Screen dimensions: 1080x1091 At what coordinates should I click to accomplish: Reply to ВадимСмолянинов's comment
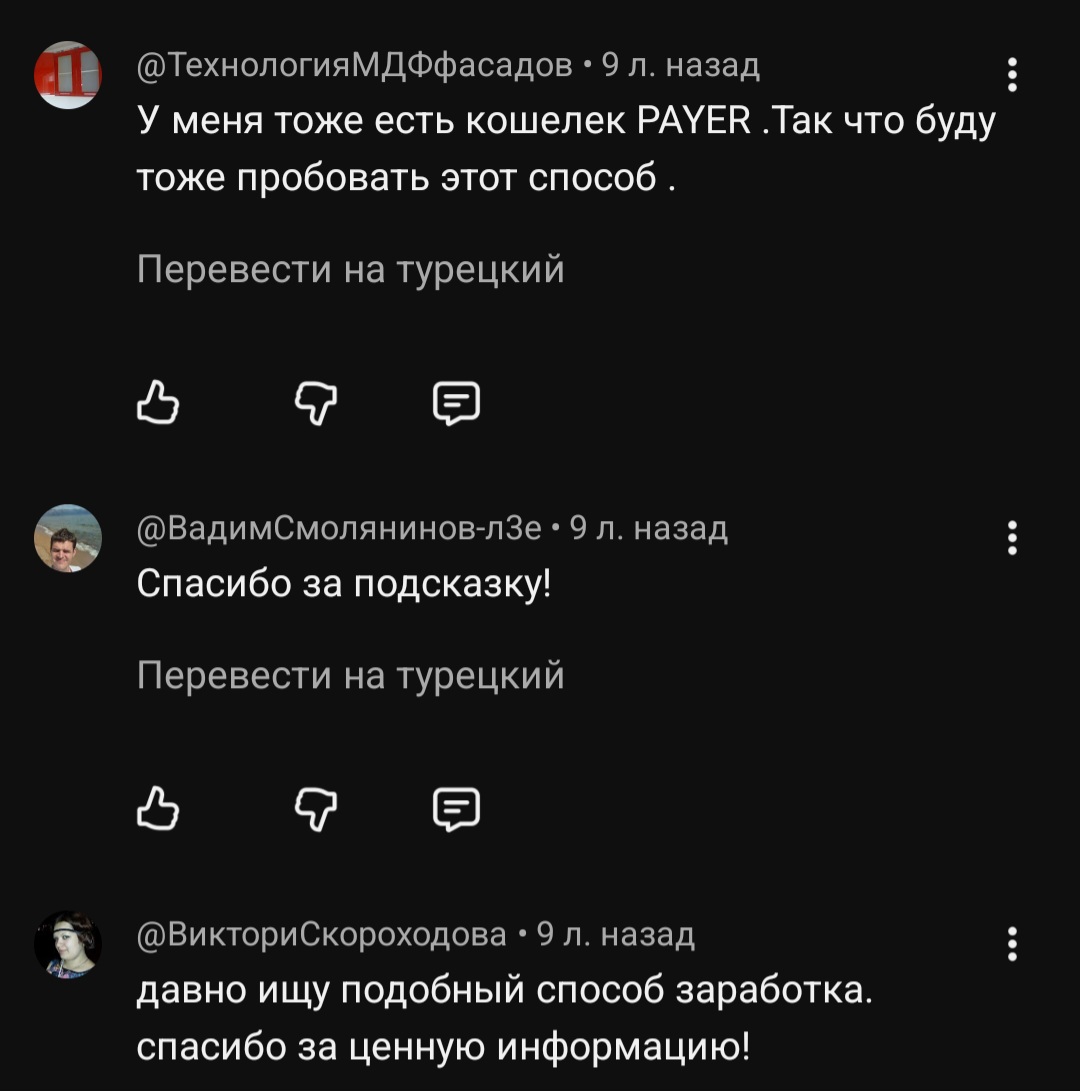457,809
